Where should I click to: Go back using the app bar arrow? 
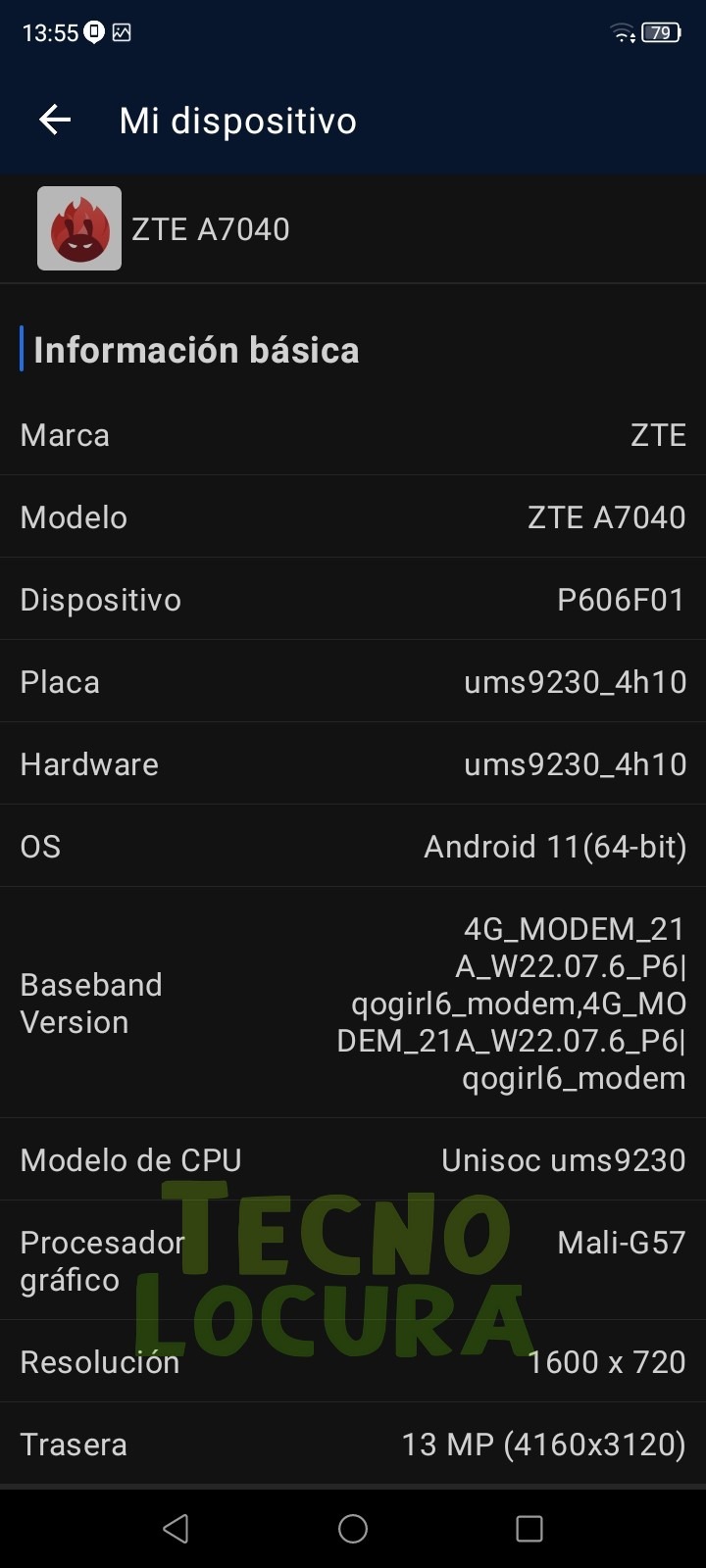coord(55,121)
